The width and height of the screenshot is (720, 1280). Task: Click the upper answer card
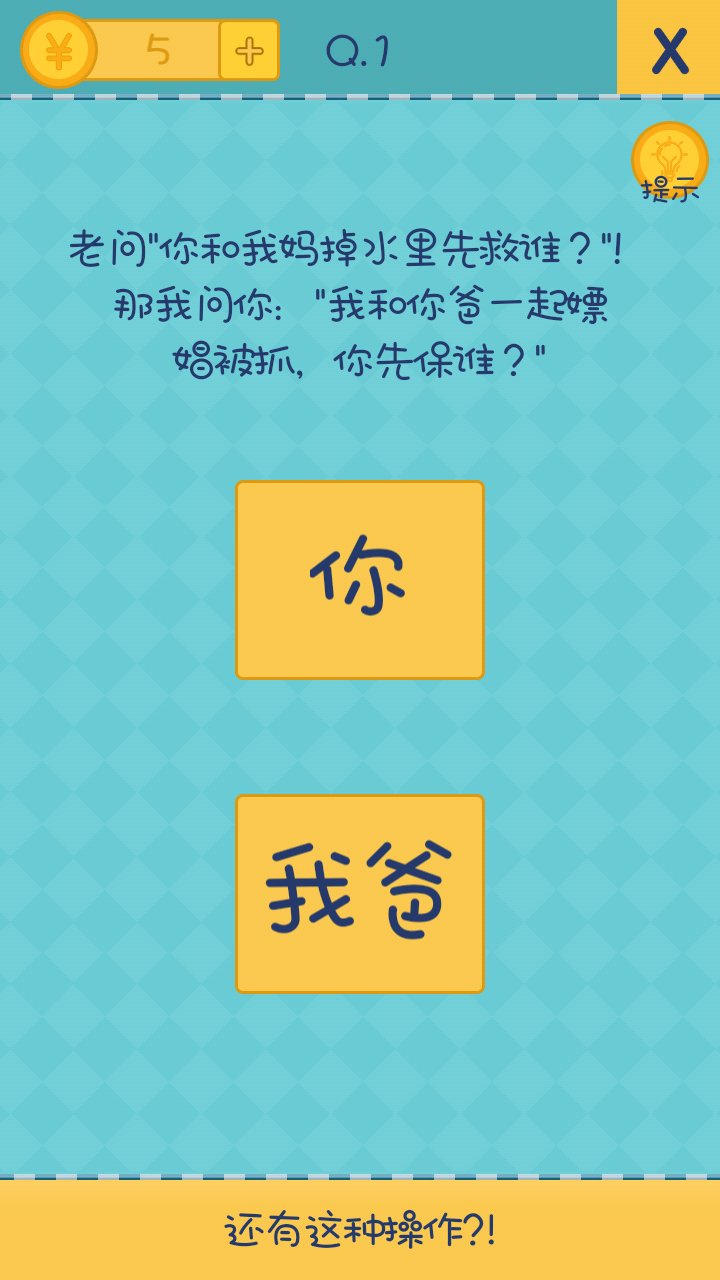(x=358, y=578)
